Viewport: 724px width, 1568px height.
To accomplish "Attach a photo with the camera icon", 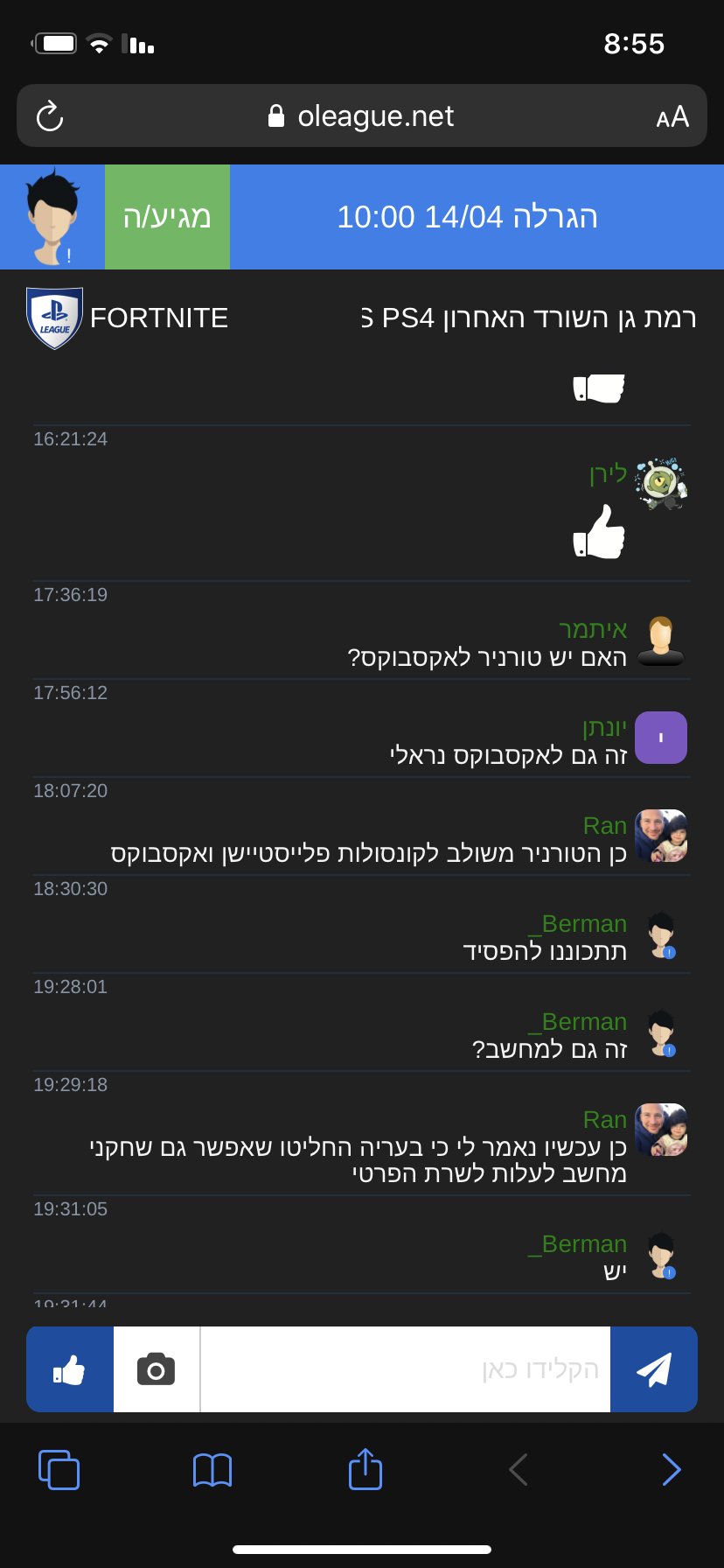I will tap(157, 1369).
